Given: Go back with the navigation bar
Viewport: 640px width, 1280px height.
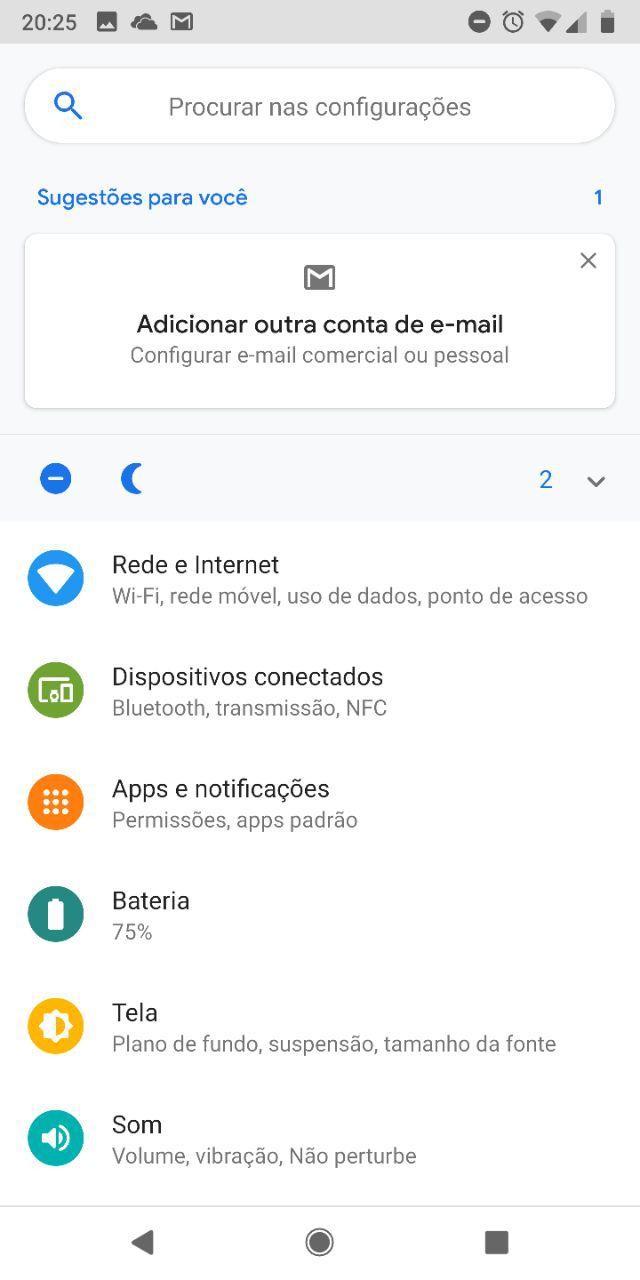Looking at the screenshot, I should point(143,1242).
